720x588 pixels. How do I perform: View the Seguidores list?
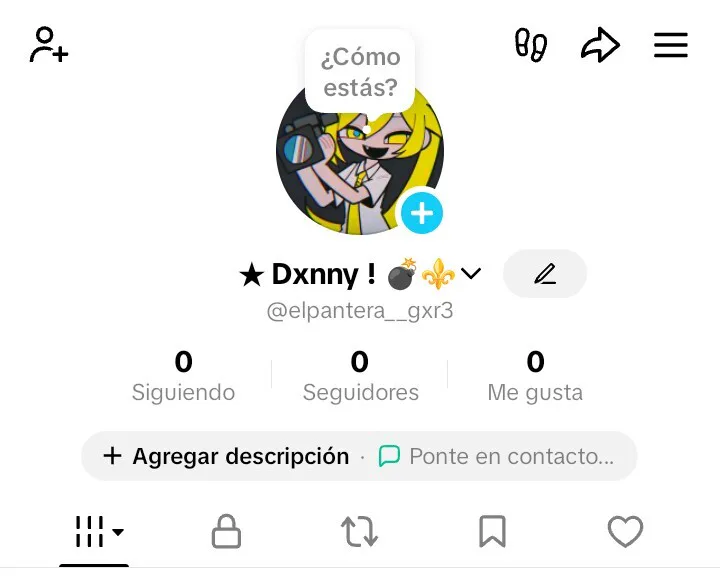(x=360, y=376)
